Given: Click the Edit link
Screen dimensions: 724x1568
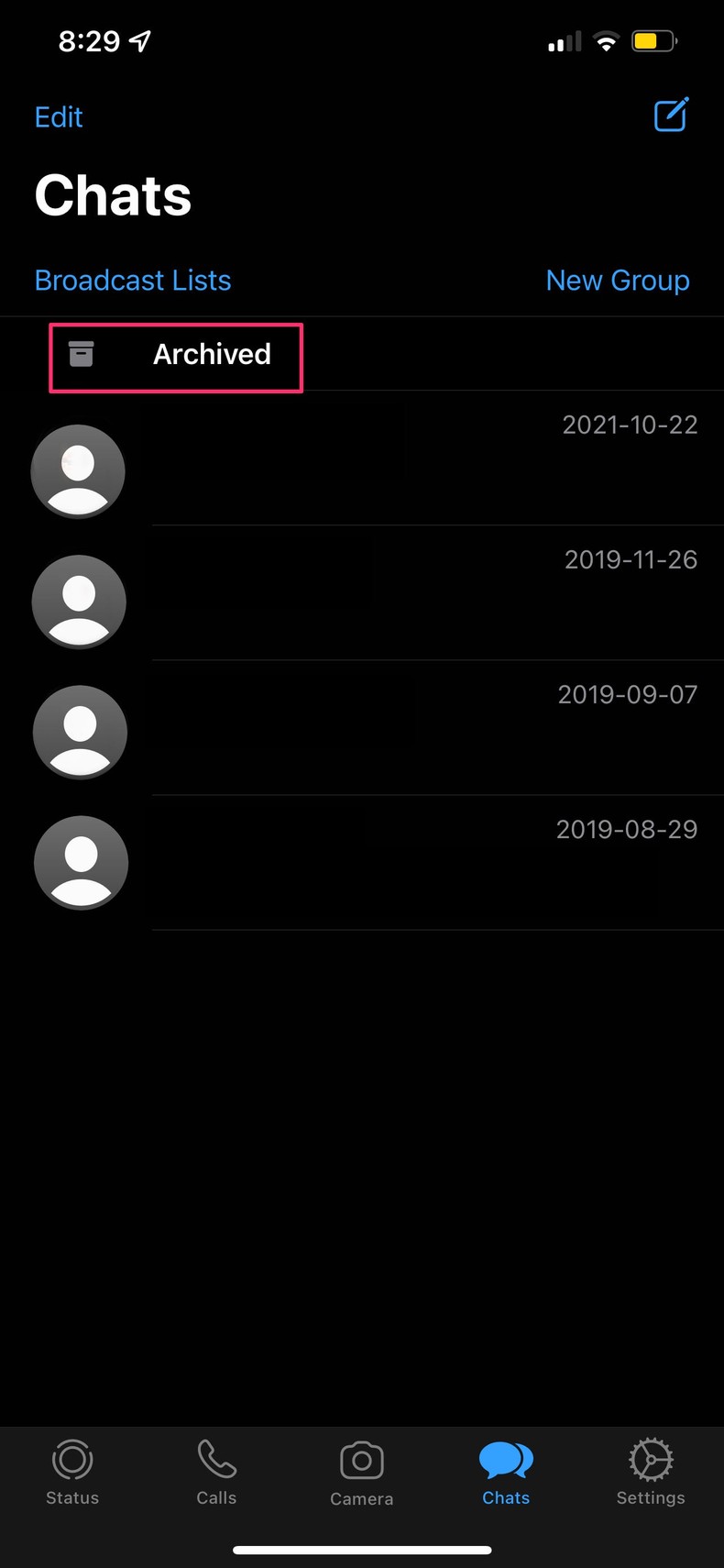Looking at the screenshot, I should click(58, 116).
